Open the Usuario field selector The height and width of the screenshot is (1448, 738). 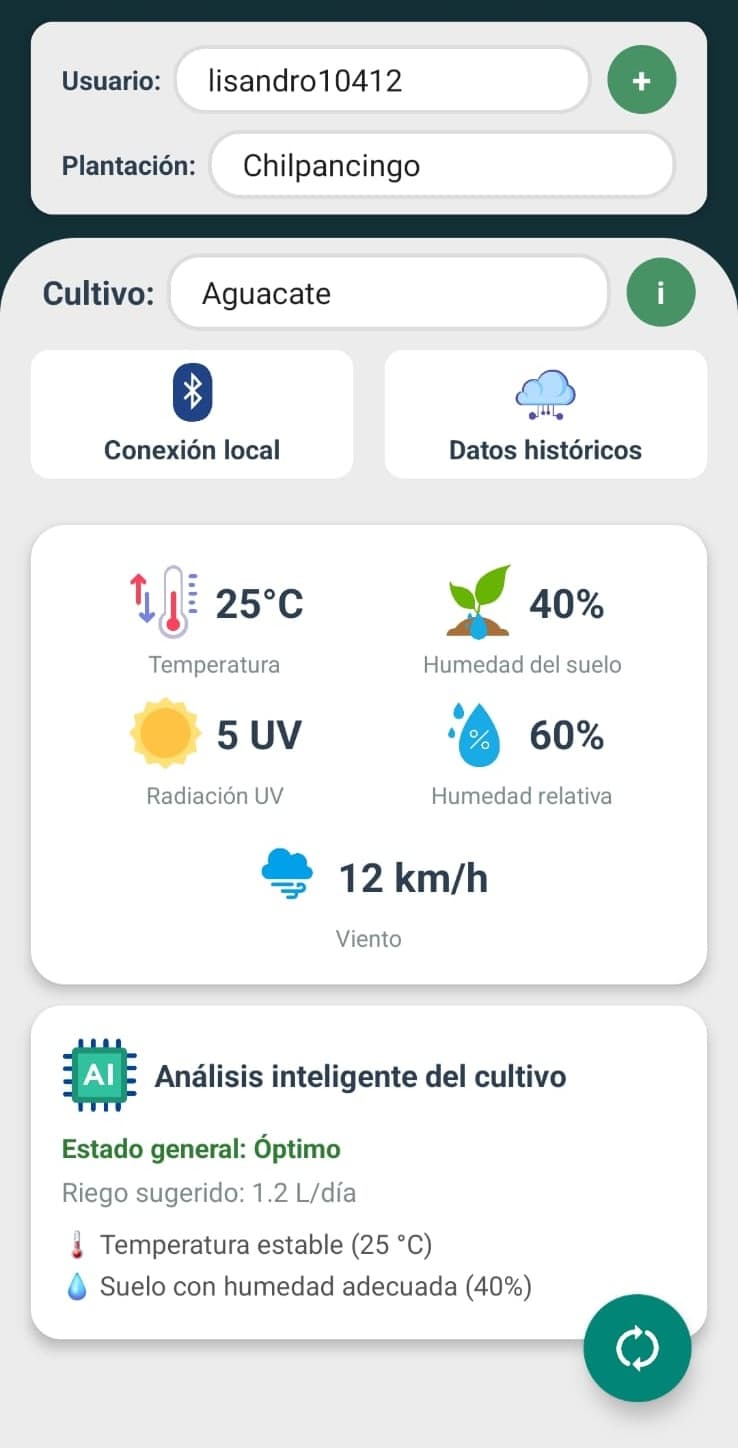(382, 79)
